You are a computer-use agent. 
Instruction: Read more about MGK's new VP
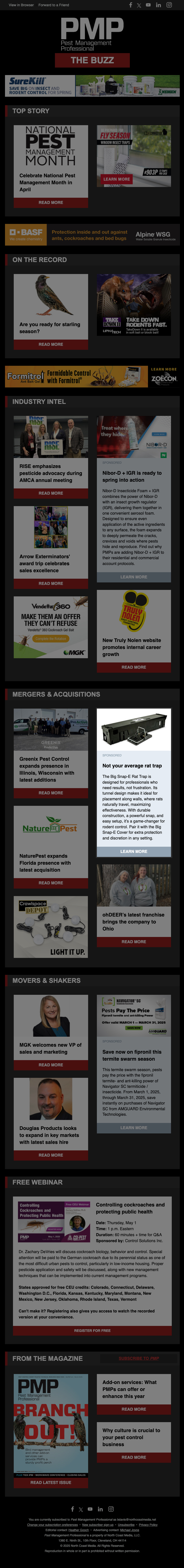point(51,1065)
